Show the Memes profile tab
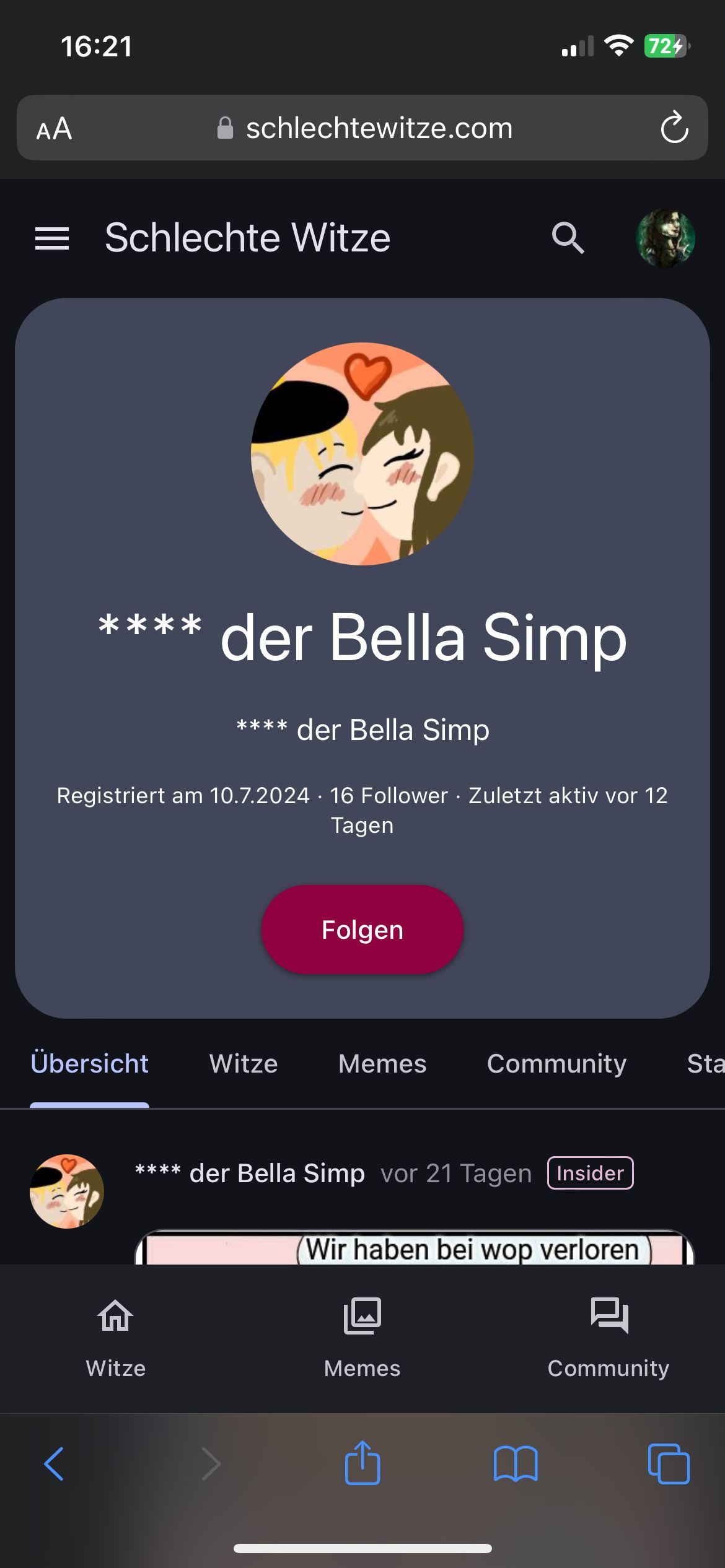The height and width of the screenshot is (1568, 725). click(382, 1064)
